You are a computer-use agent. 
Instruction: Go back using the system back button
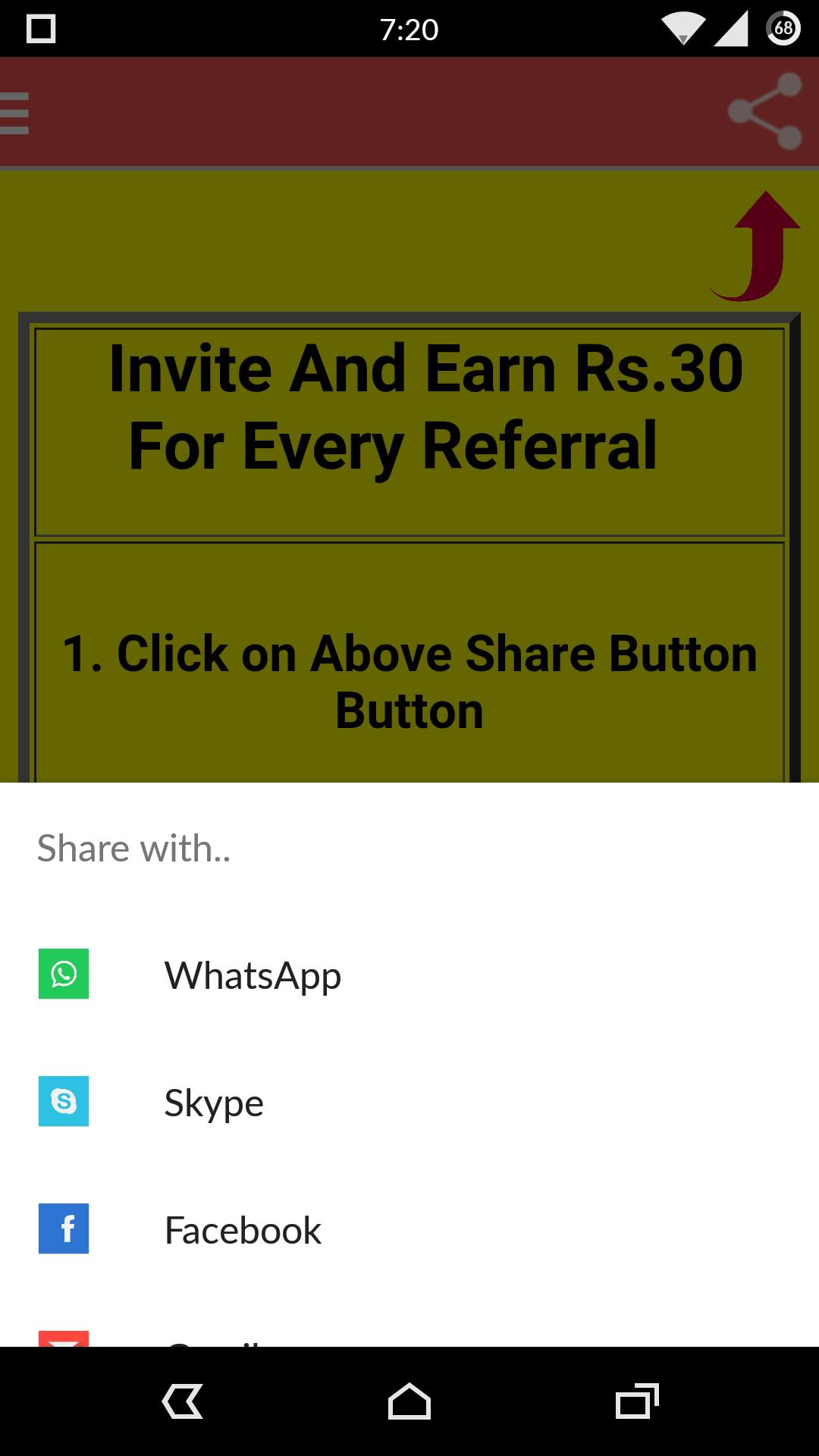(183, 1401)
